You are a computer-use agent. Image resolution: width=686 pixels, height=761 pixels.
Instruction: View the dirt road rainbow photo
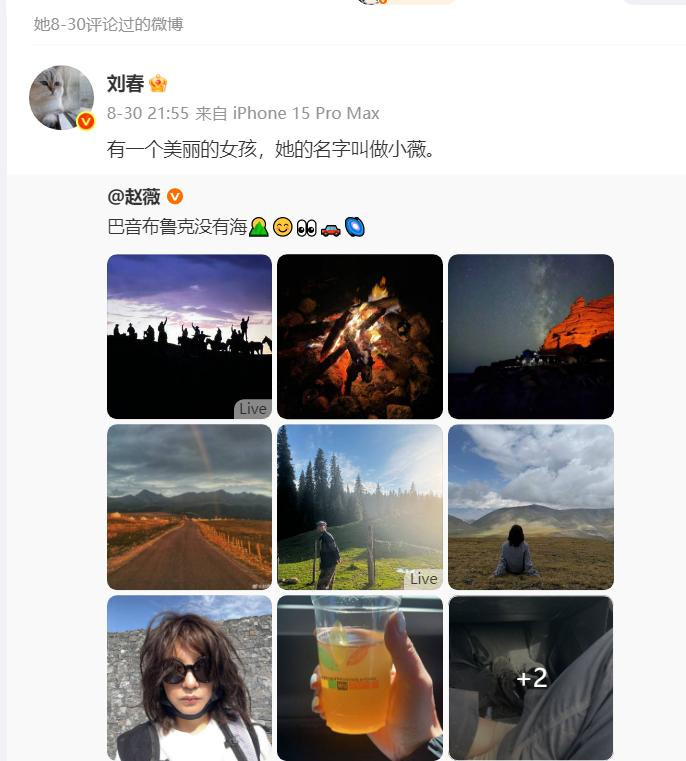coord(189,506)
